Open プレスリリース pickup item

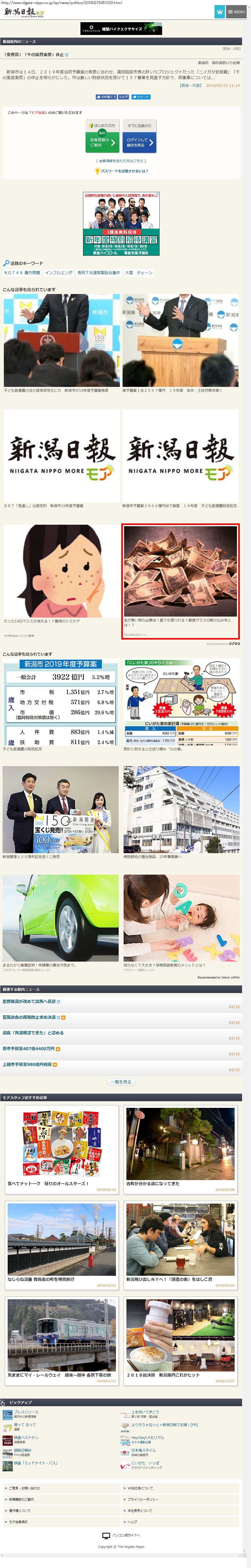pos(26,1412)
